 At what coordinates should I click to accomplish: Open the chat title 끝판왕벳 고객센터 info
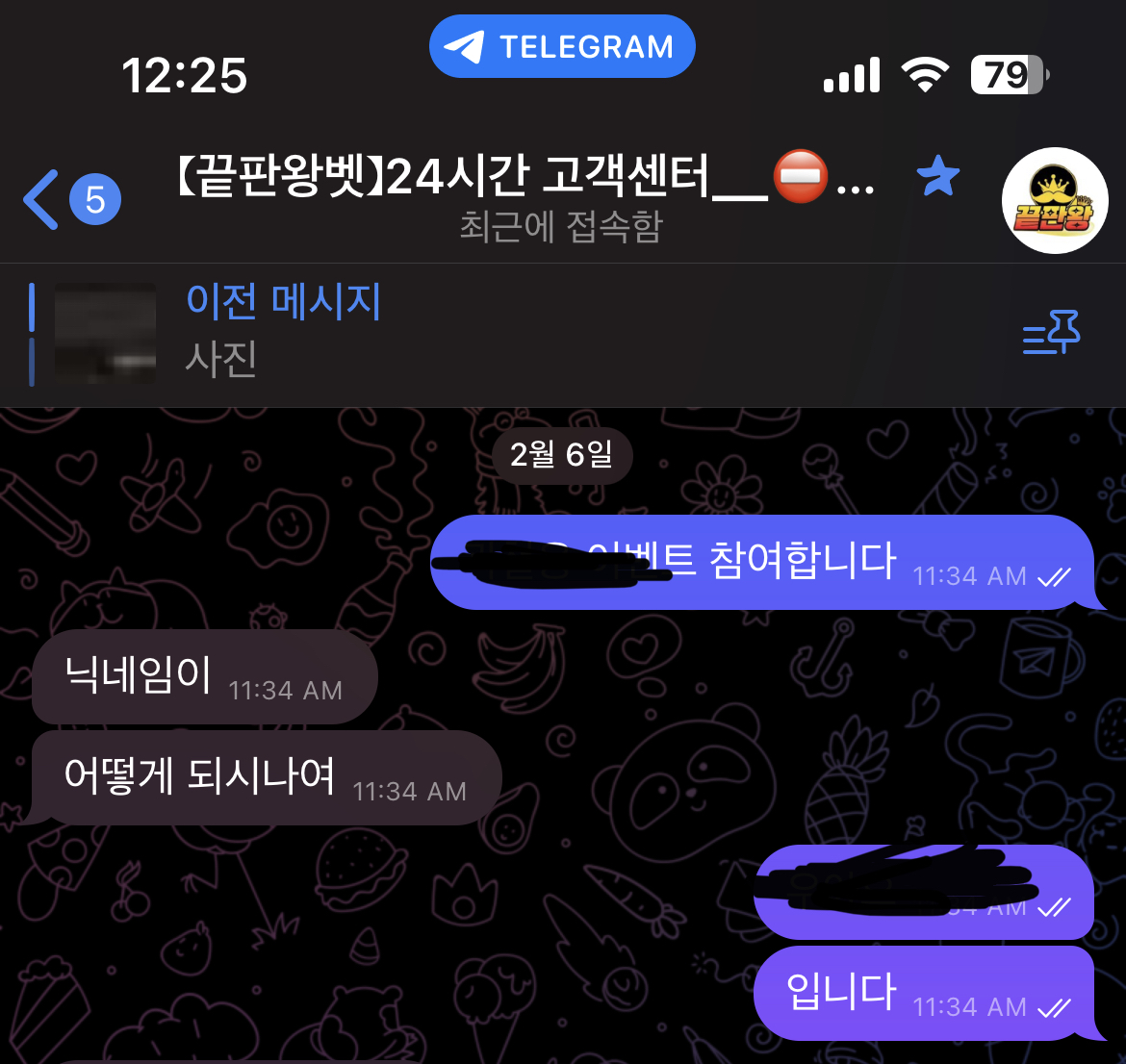pyautogui.click(x=525, y=197)
